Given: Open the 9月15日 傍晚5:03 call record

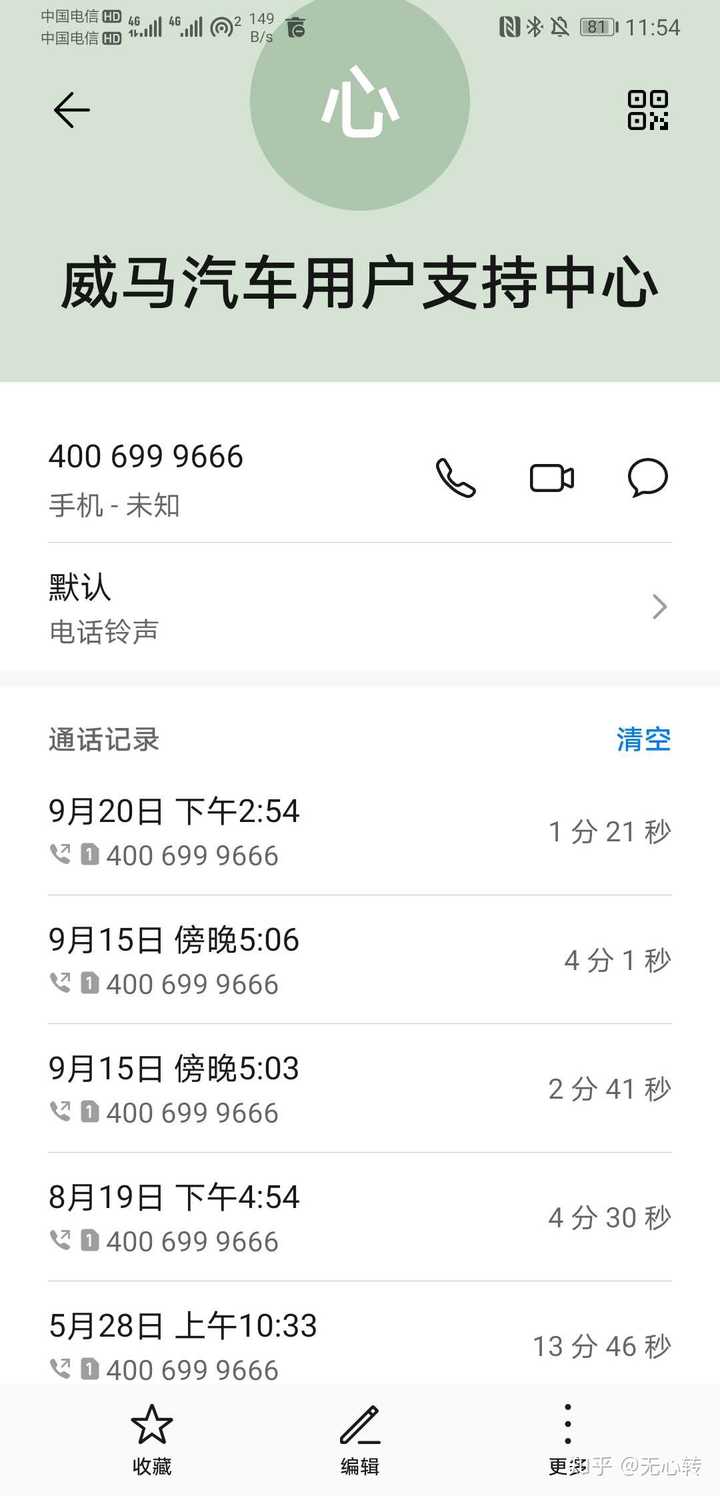Looking at the screenshot, I should 360,1088.
